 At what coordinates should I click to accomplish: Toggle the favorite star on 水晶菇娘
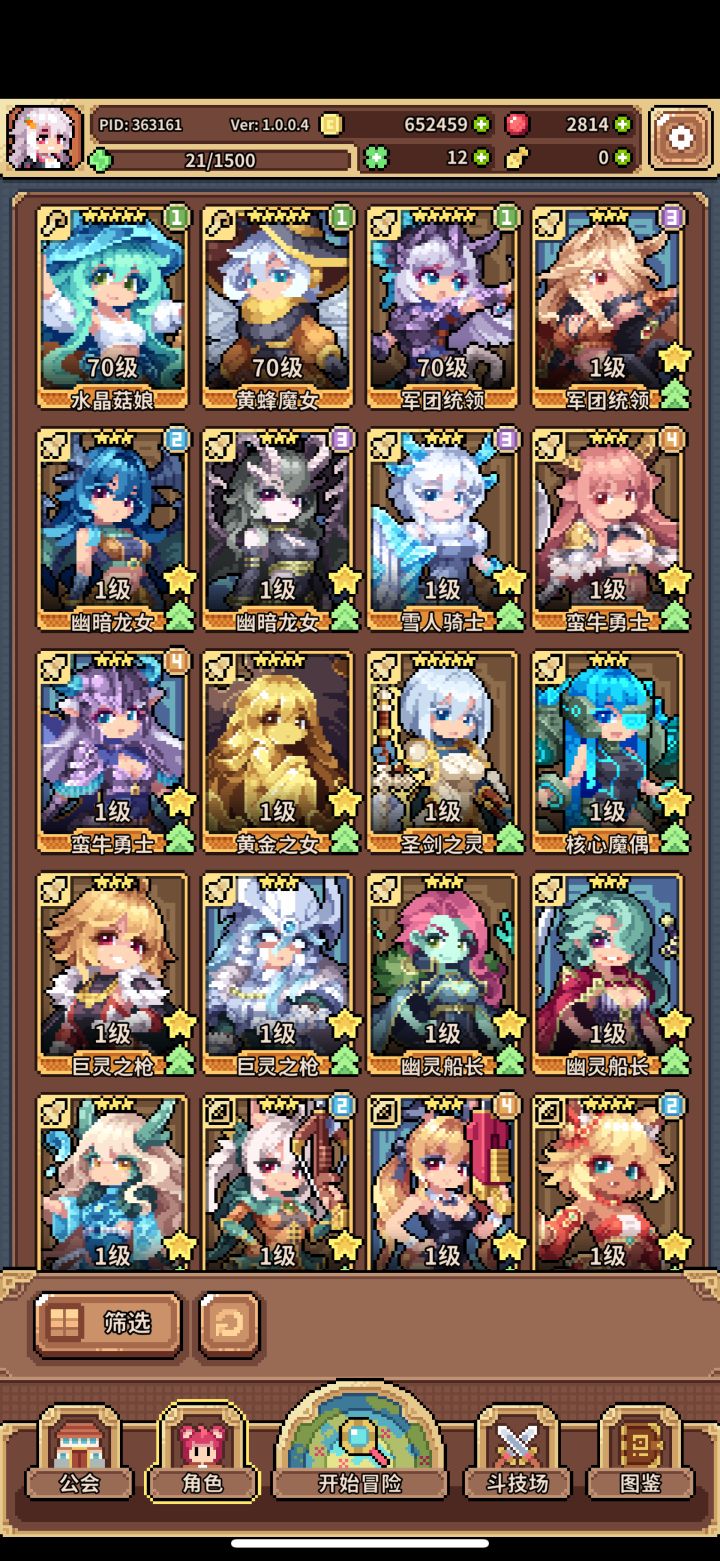(178, 358)
